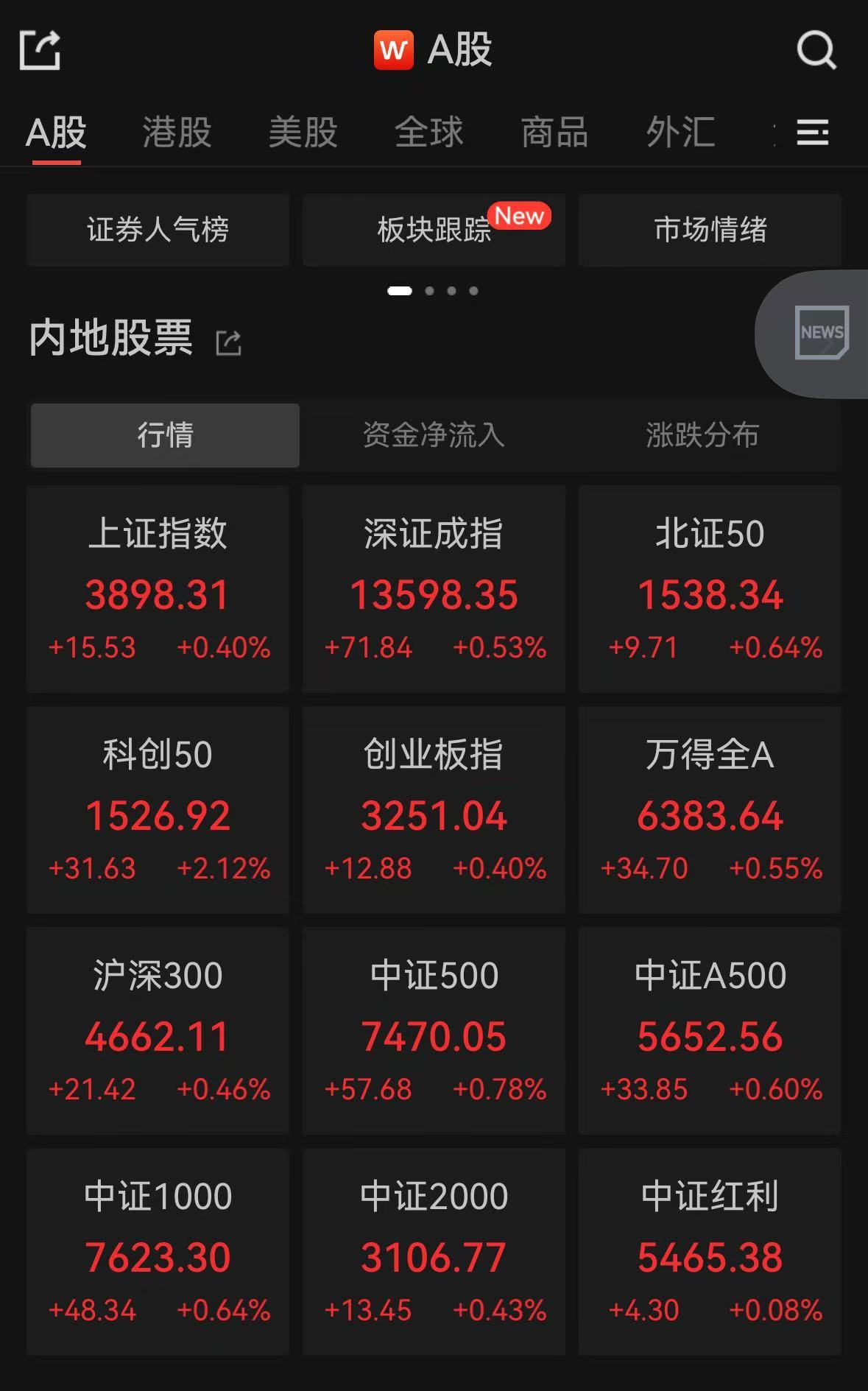
Task: Open 市场情绪 panel
Action: (x=709, y=230)
